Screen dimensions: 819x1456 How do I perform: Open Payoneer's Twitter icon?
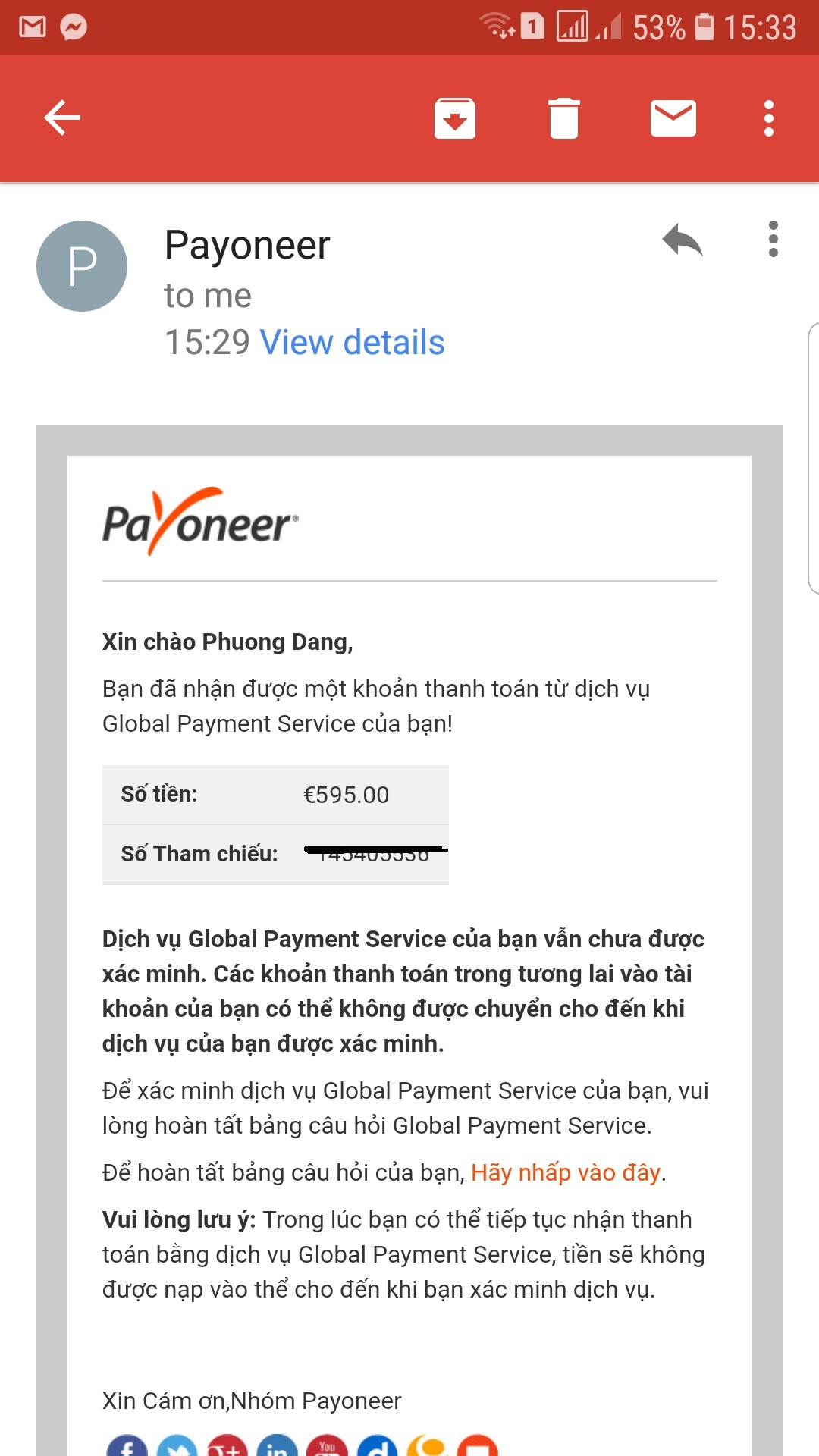coord(177,1447)
